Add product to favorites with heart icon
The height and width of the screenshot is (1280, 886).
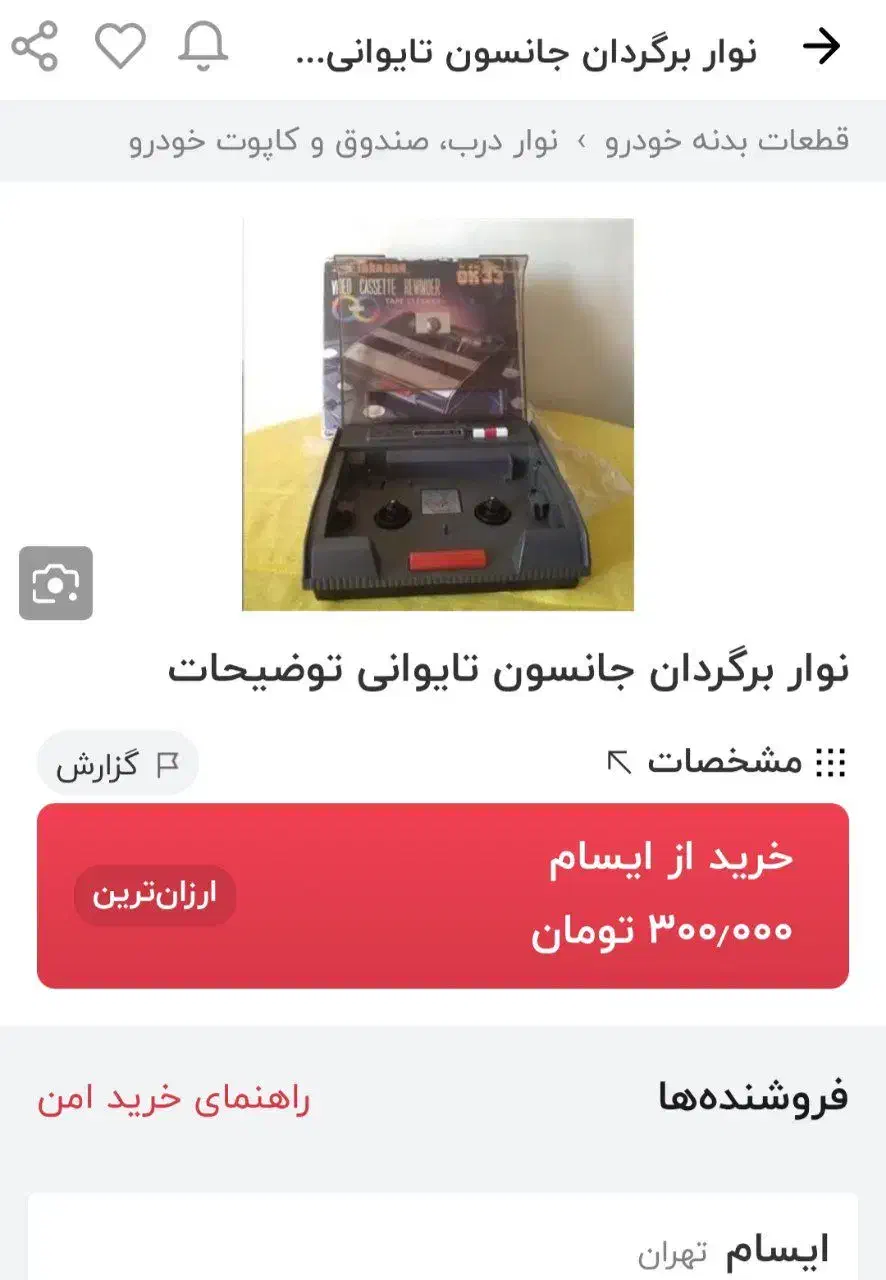point(120,46)
